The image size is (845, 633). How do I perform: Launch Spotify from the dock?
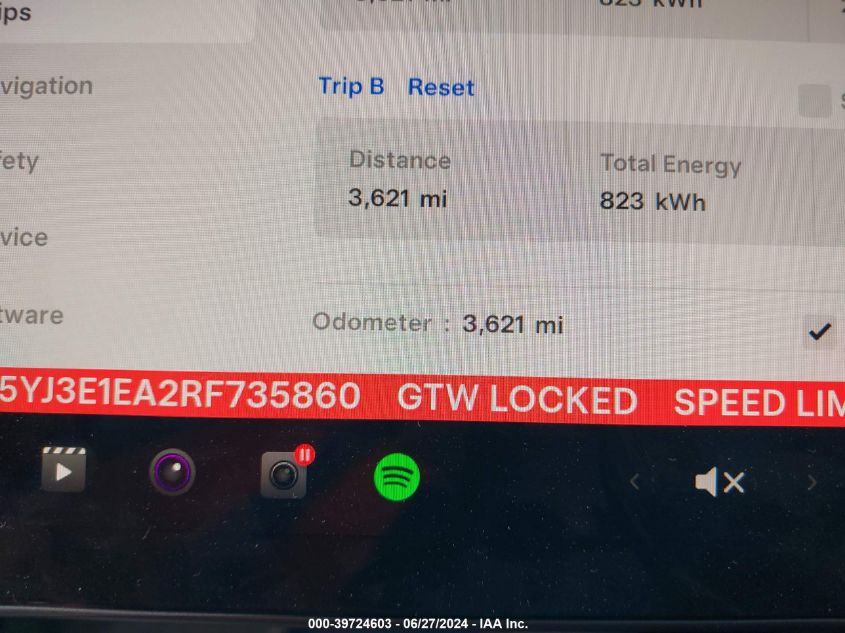click(397, 477)
